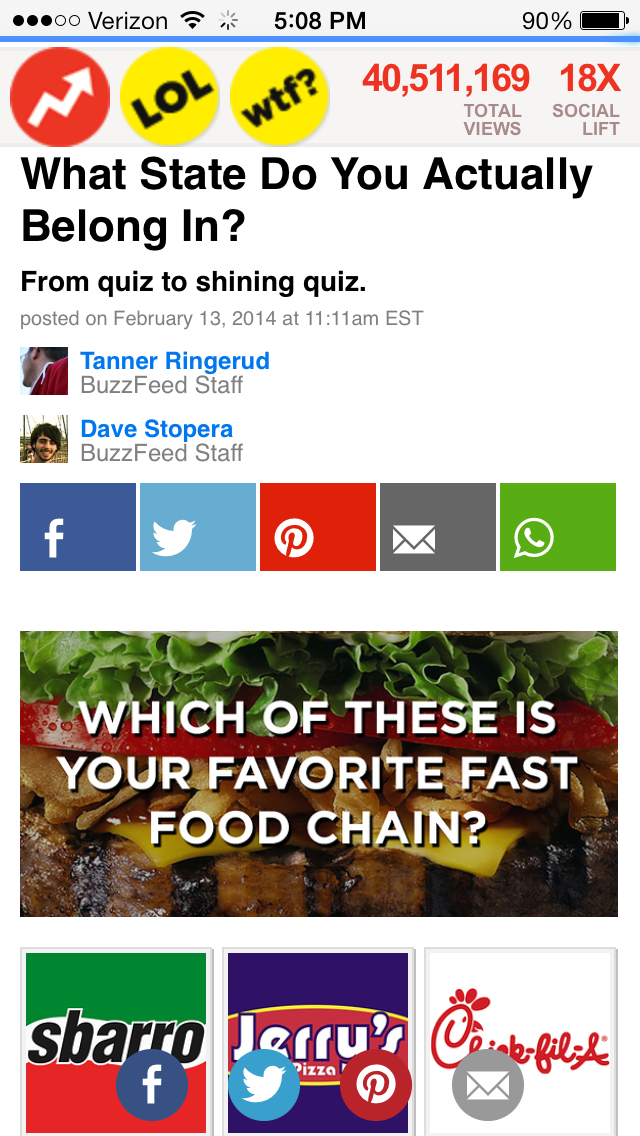Pin the quiz on Pinterest via square button

(x=318, y=527)
